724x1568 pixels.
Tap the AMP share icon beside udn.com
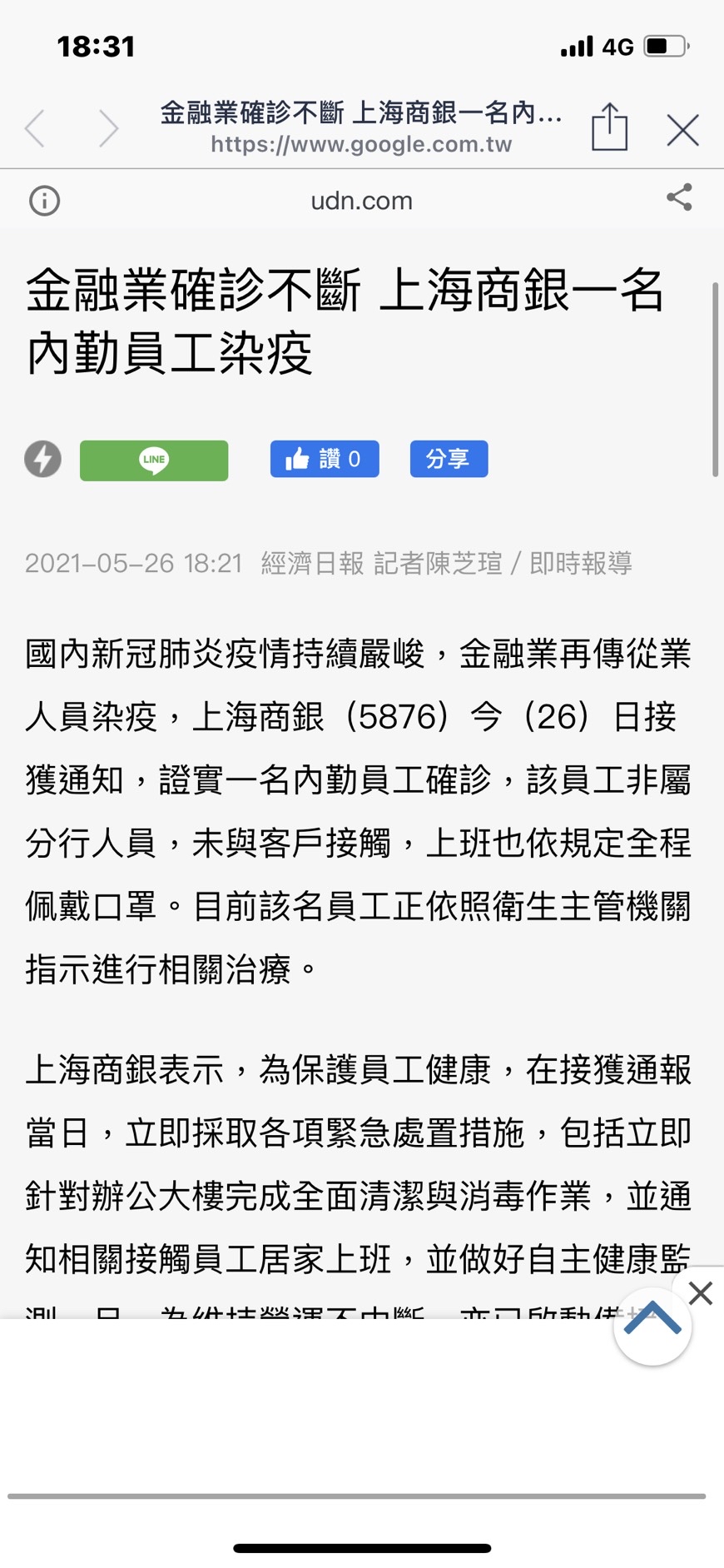pos(679,198)
